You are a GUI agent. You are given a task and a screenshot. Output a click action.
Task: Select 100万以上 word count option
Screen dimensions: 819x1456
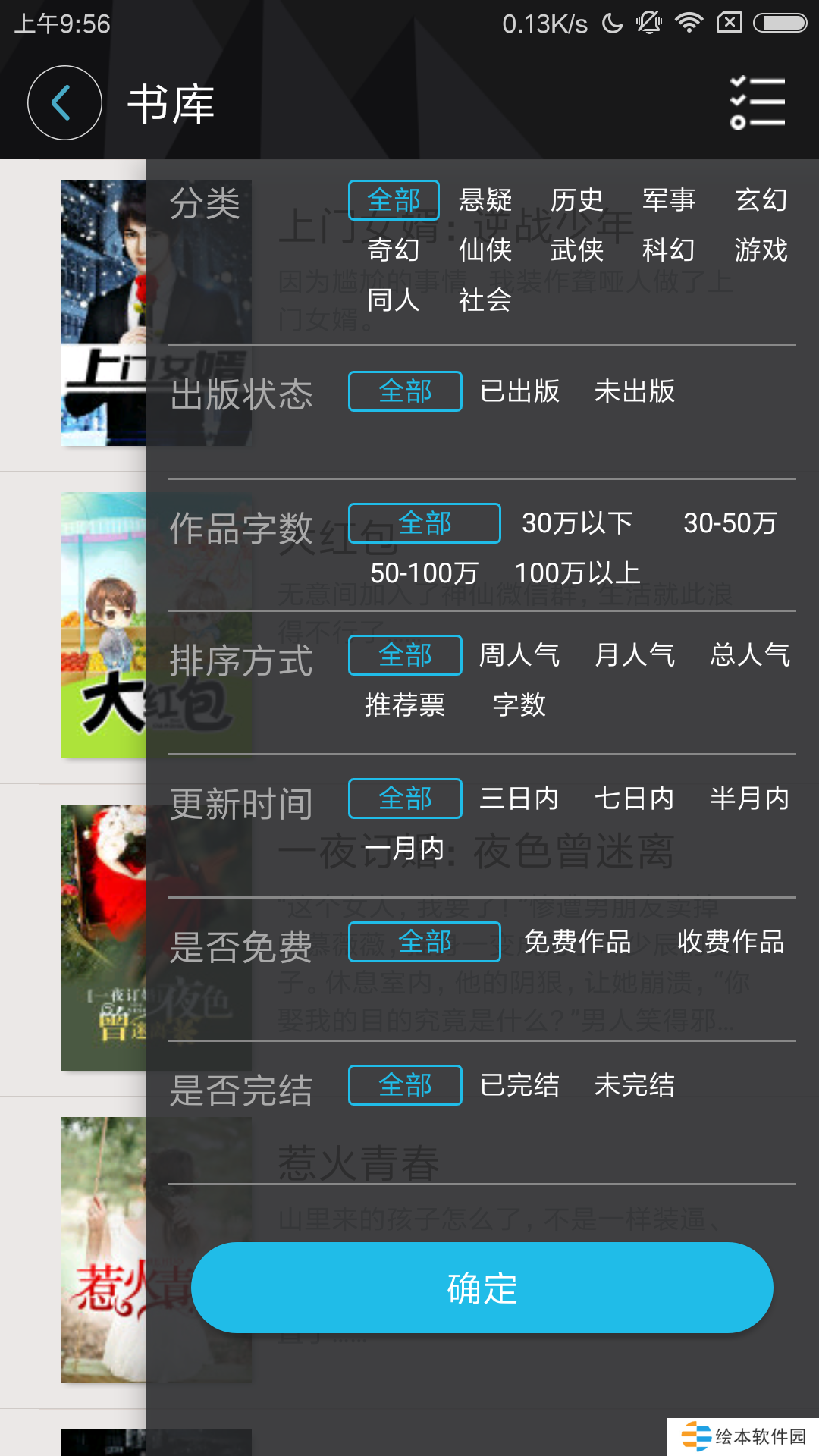click(579, 572)
